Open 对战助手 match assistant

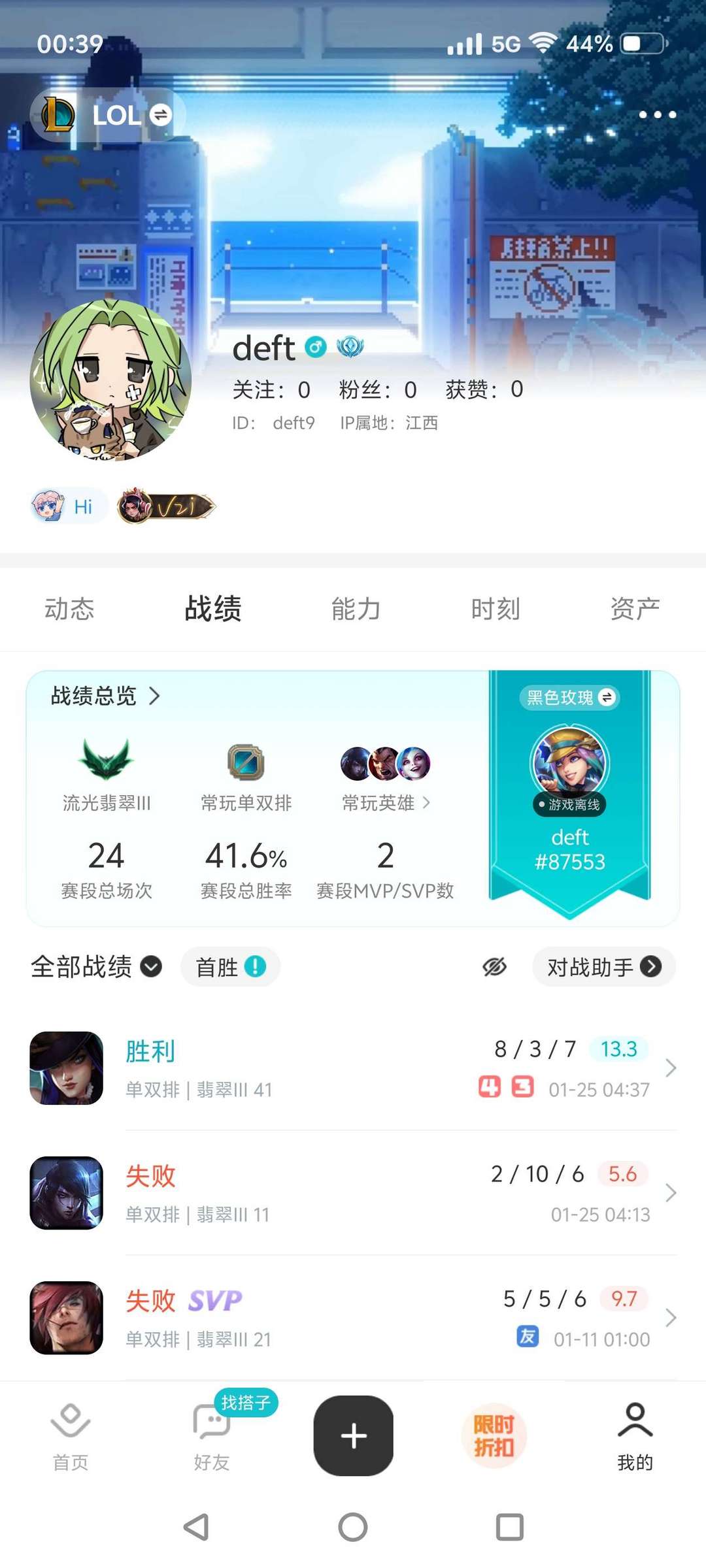coord(603,967)
